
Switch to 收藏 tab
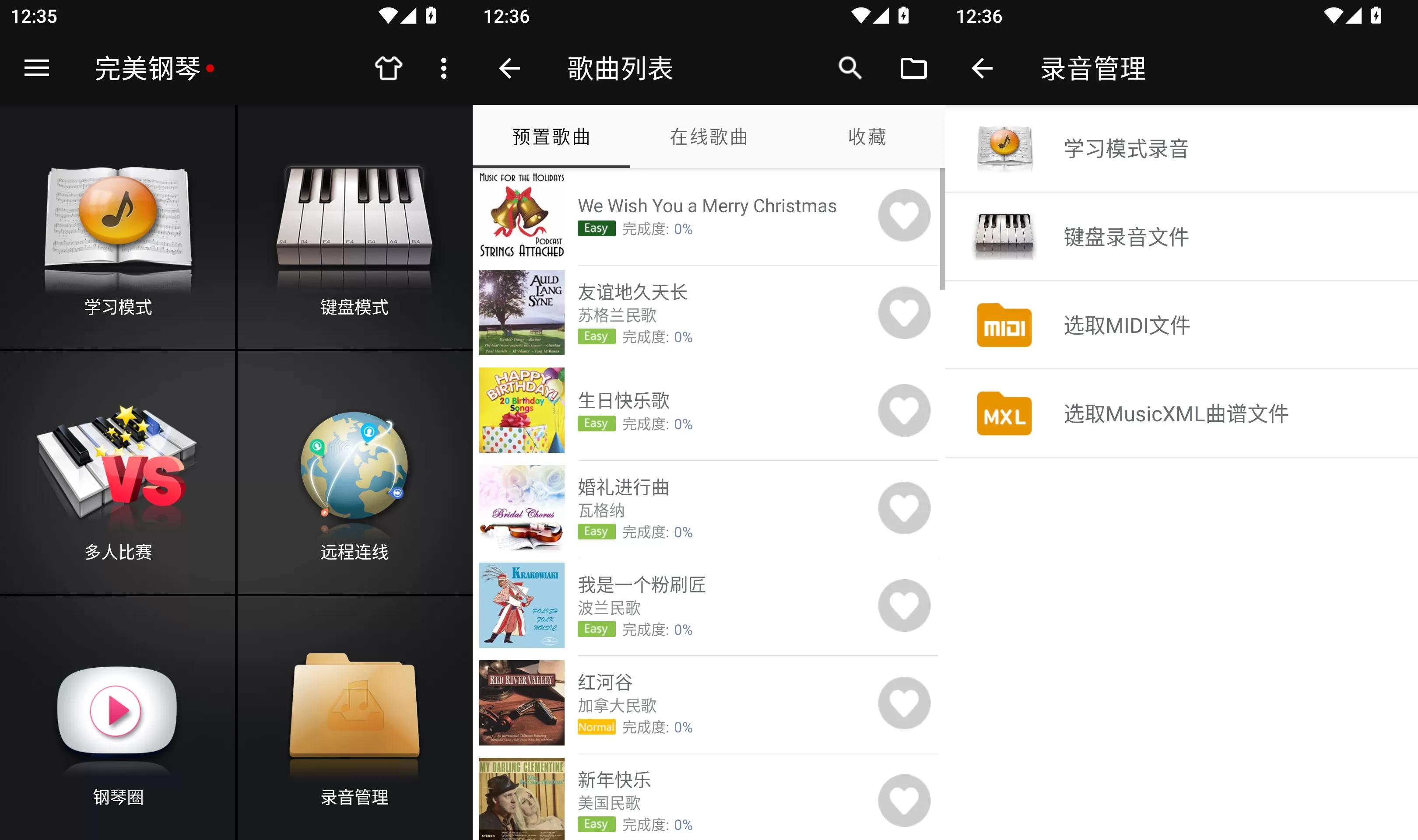(867, 137)
